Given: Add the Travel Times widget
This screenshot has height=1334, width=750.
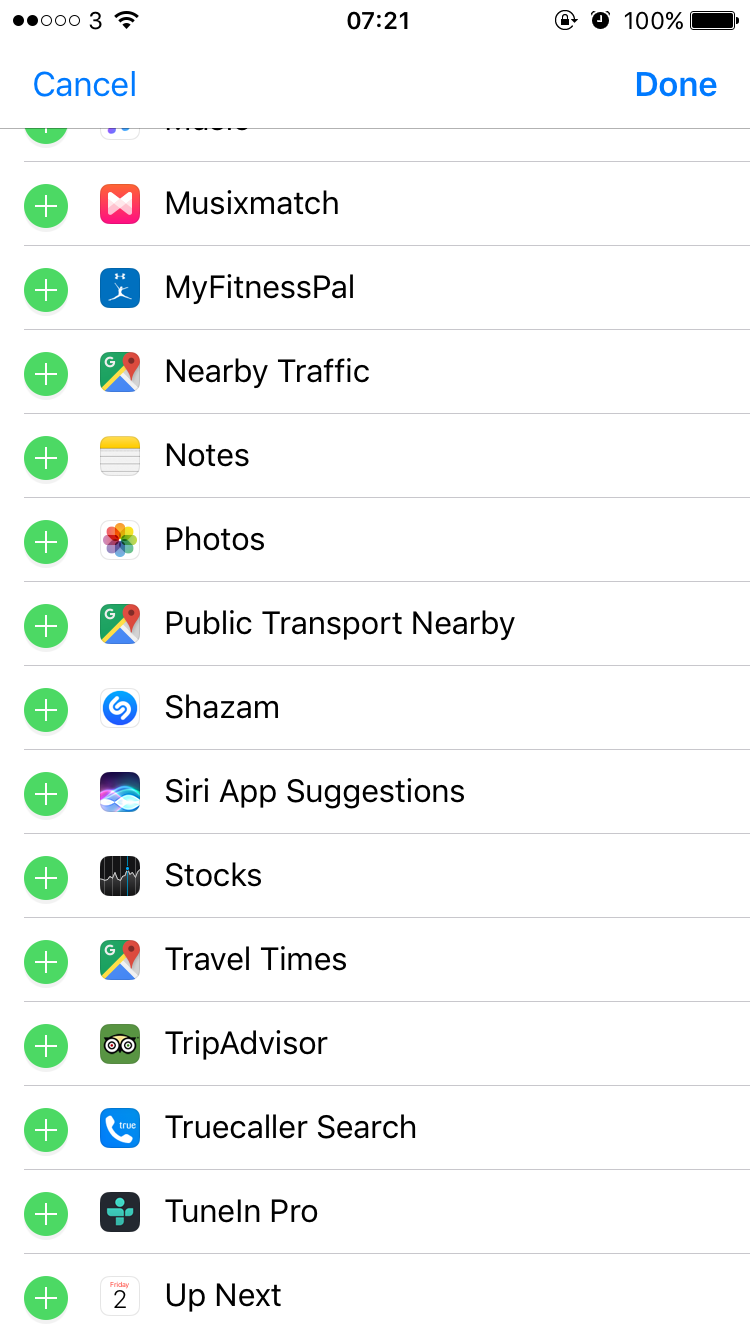Looking at the screenshot, I should [x=46, y=962].
